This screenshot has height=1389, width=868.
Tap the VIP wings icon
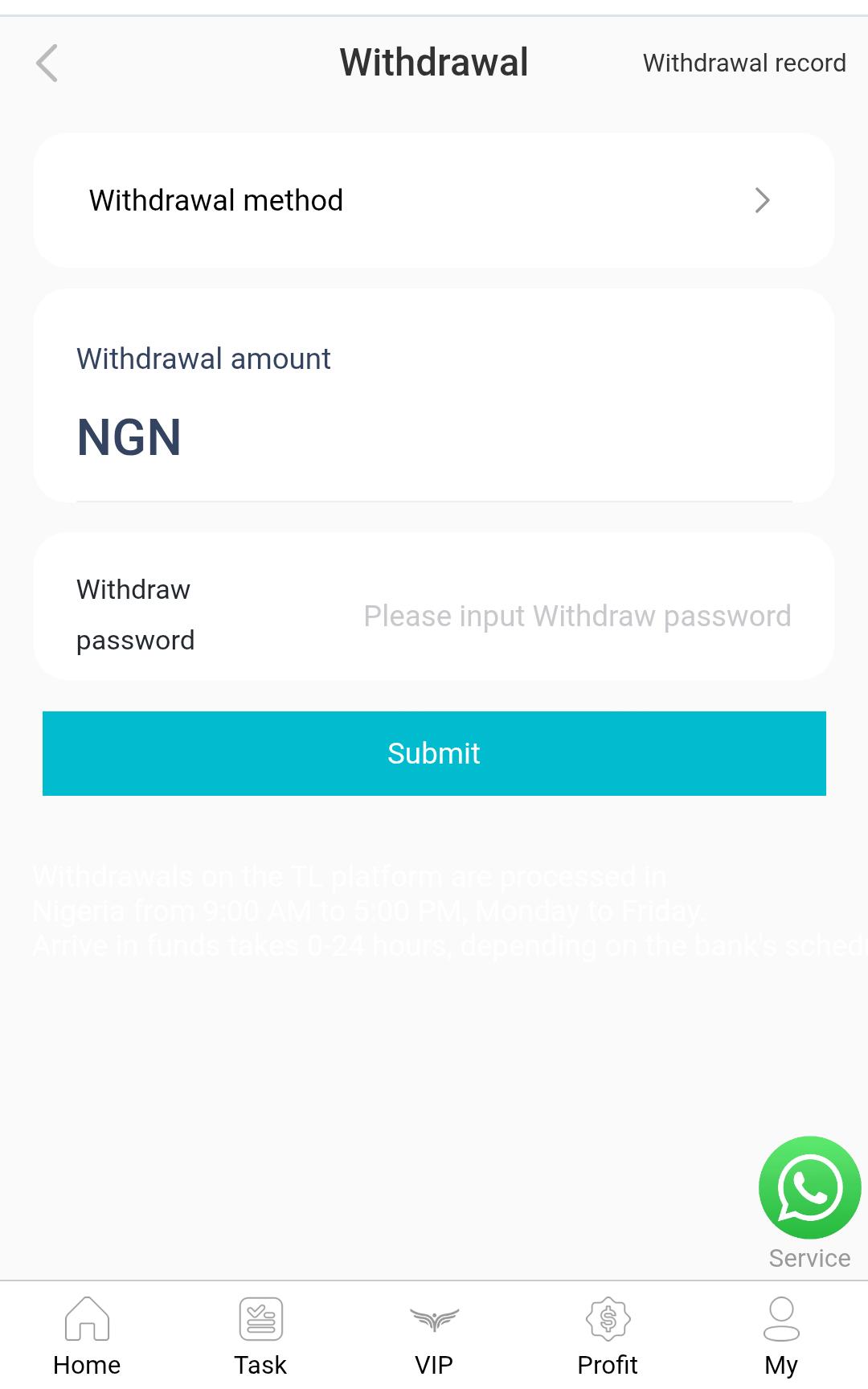tap(433, 1317)
